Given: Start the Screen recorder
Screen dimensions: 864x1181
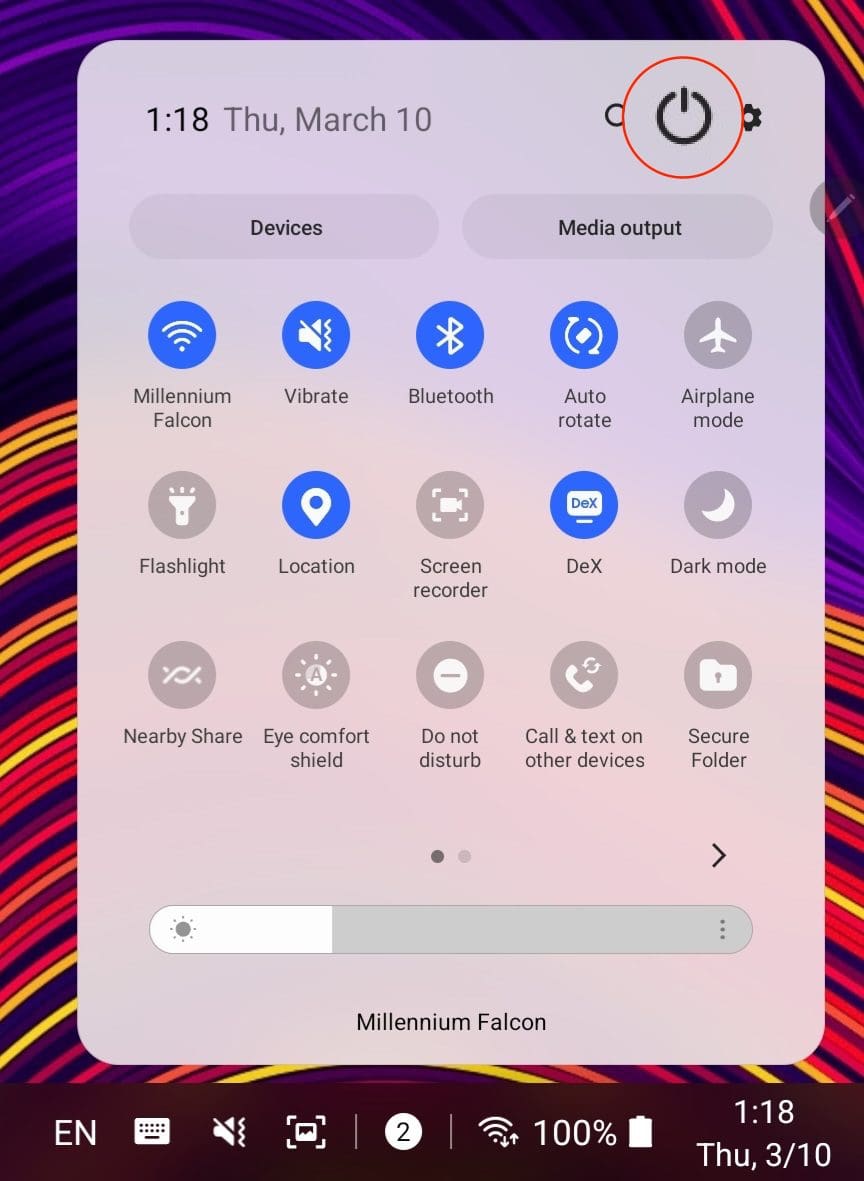Looking at the screenshot, I should coord(450,506).
